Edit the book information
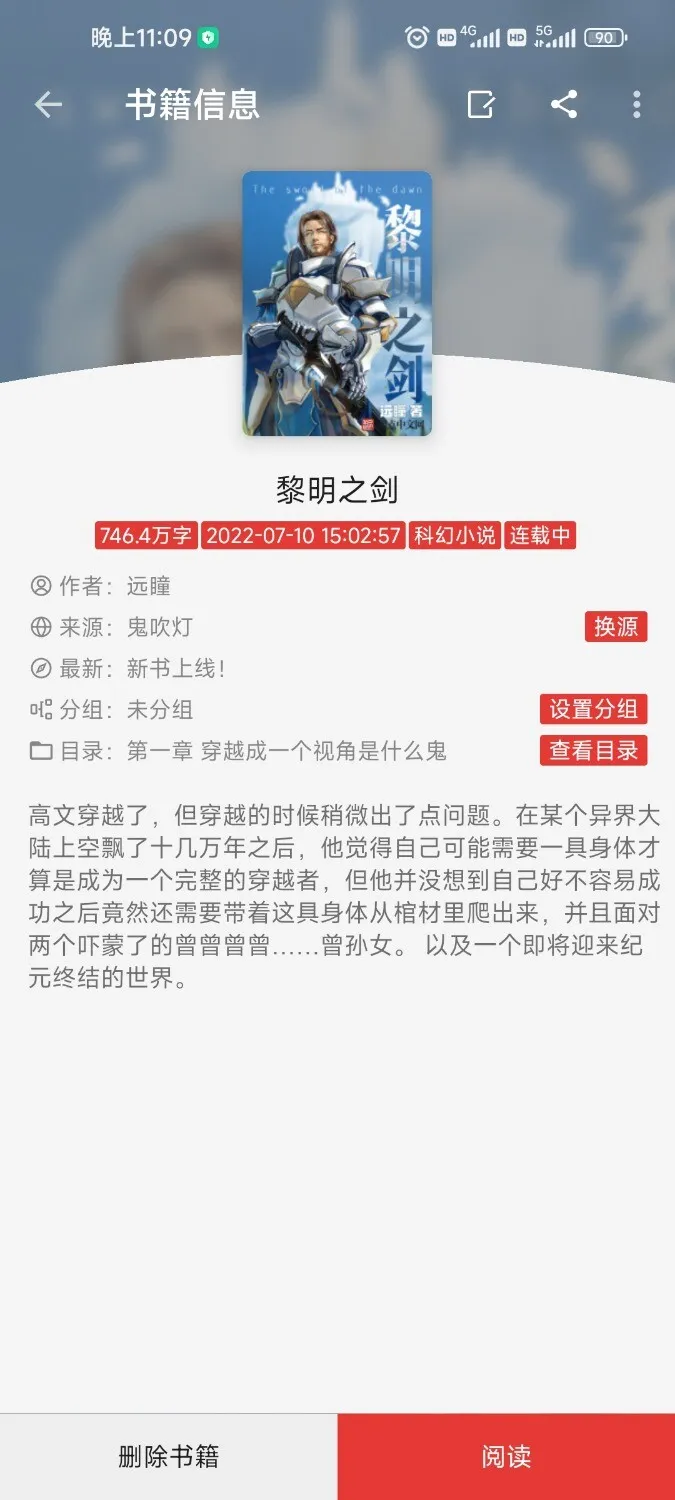 [481, 105]
